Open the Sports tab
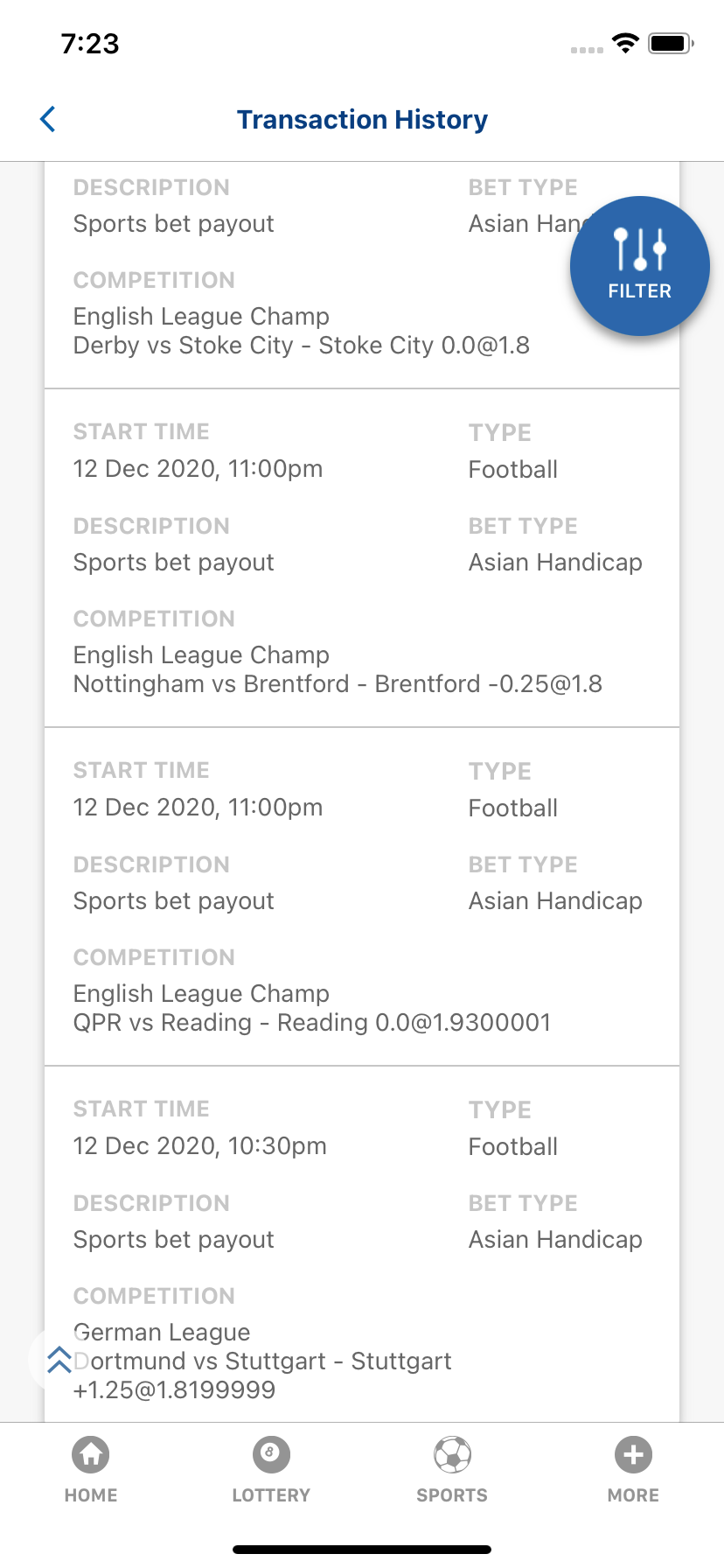Image resolution: width=724 pixels, height=1568 pixels. 452,1470
